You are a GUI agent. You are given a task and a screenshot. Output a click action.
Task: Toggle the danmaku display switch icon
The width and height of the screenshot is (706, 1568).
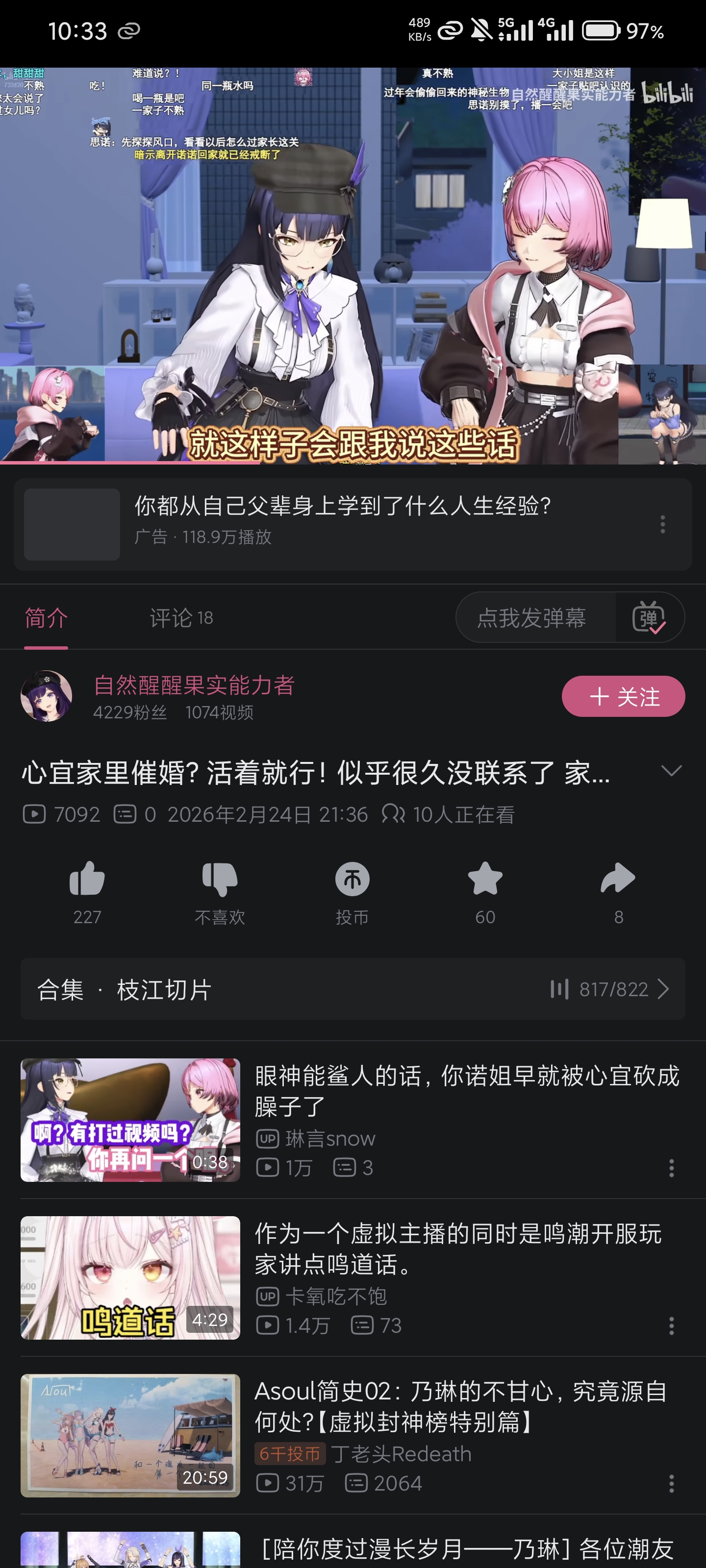click(649, 617)
